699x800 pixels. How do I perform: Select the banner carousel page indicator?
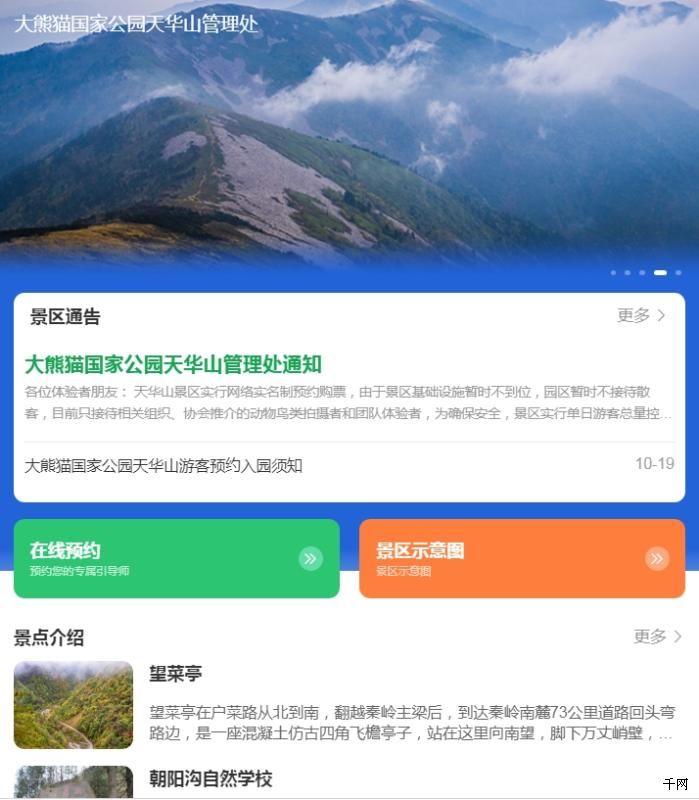660,272
